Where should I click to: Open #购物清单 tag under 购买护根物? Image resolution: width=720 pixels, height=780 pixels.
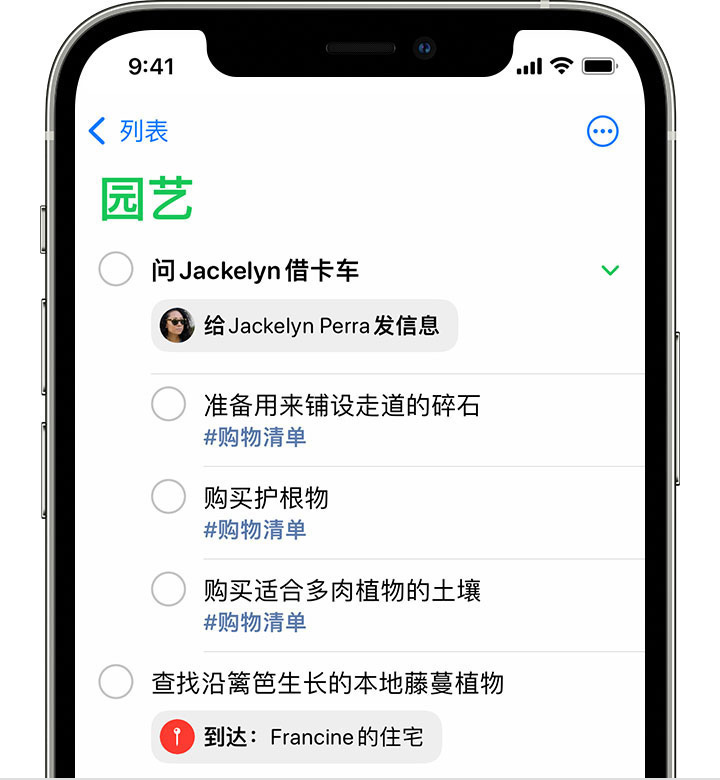[x=254, y=529]
